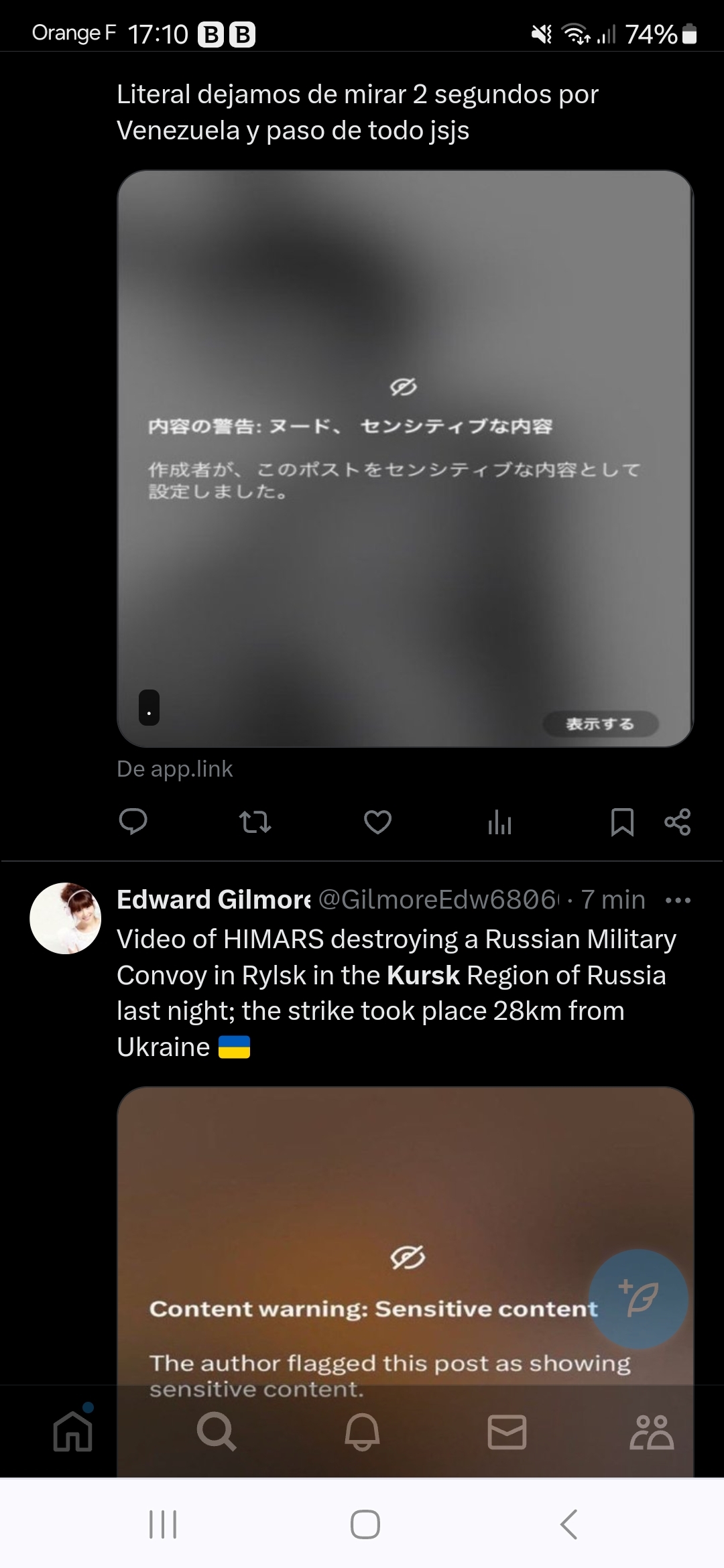This screenshot has height=1568, width=724.
Task: Open the Notifications tab
Action: (362, 1433)
